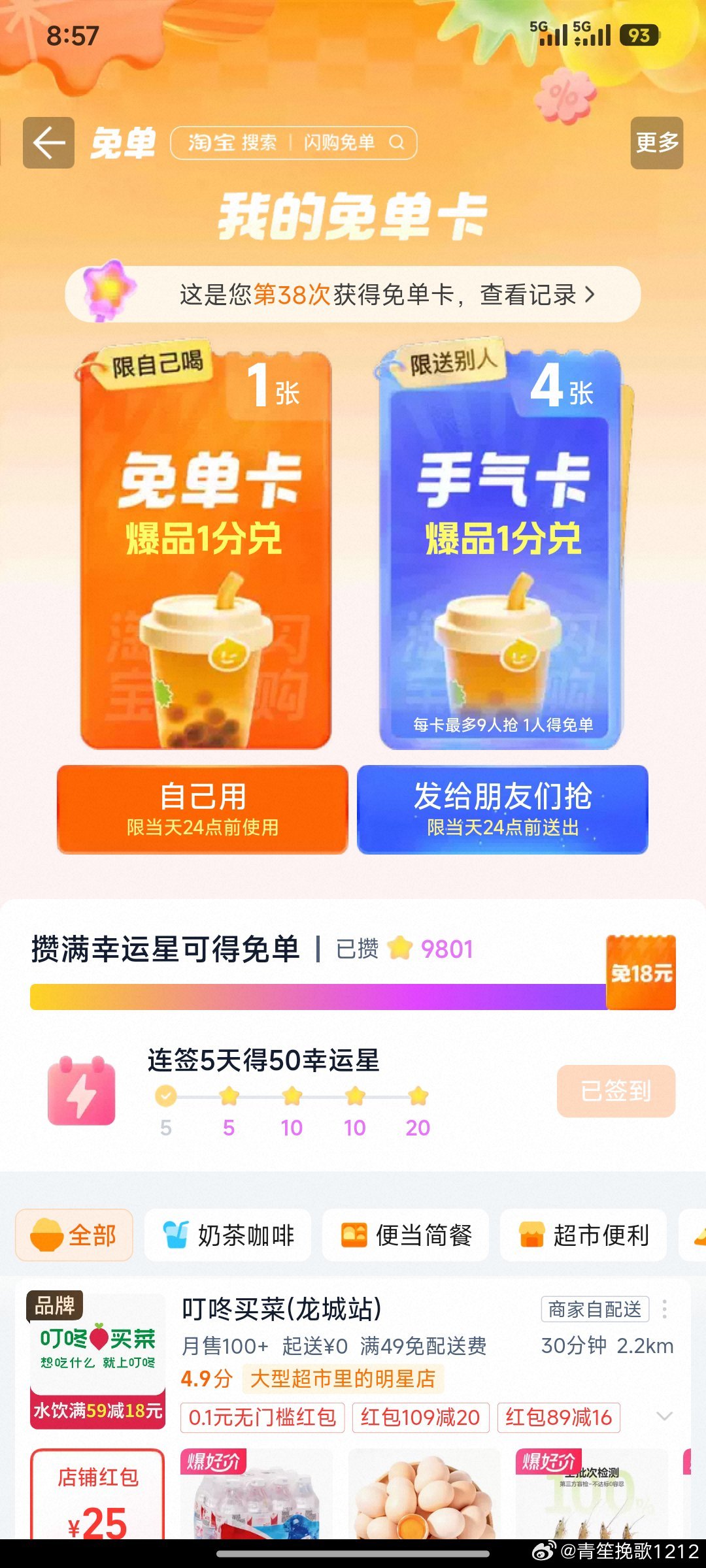Open the 淘宝搜索 闪购免单 search box

294,143
